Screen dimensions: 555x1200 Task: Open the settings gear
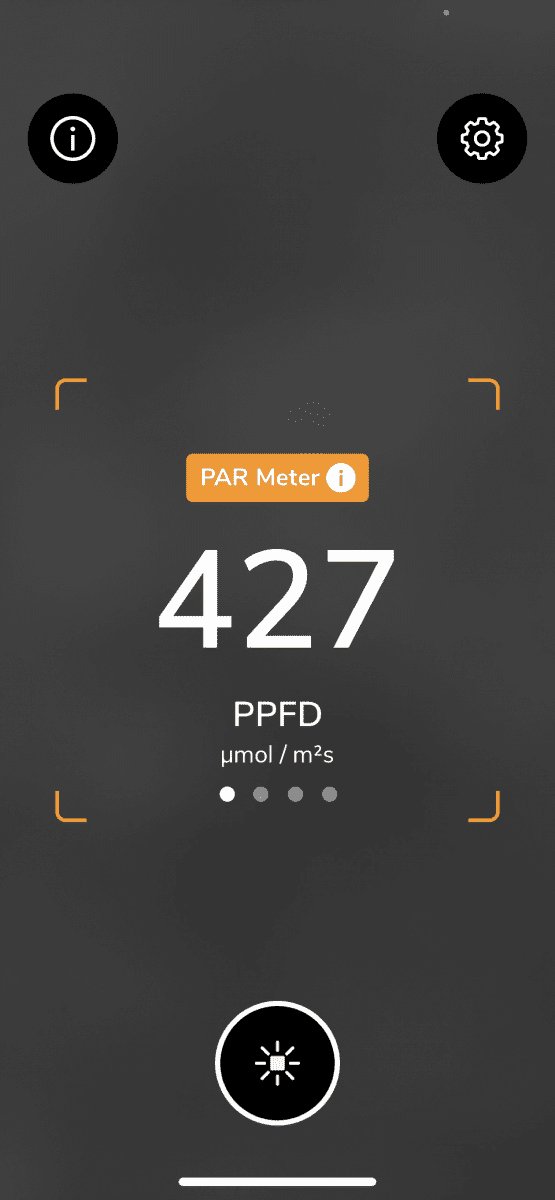[x=482, y=139]
